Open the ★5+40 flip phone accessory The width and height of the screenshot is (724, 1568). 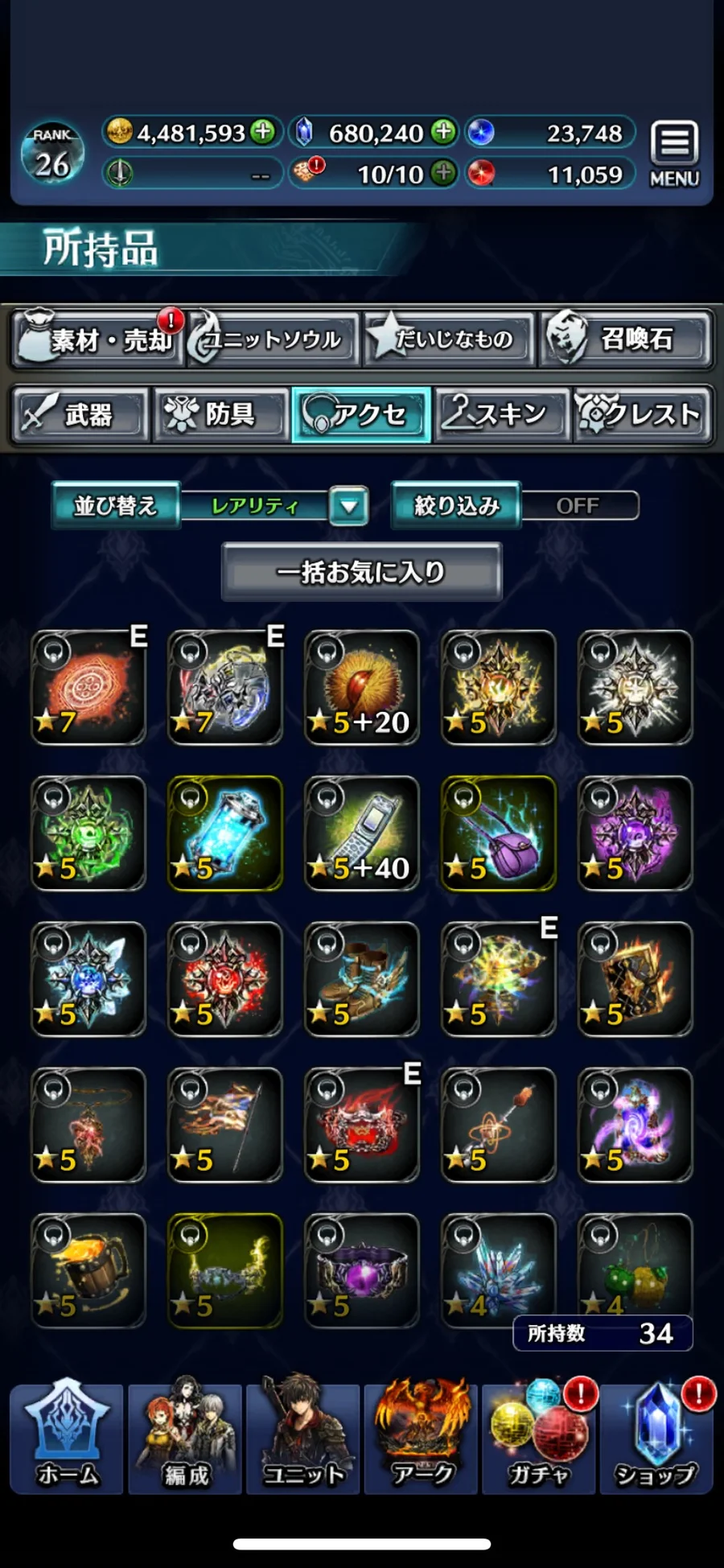click(361, 833)
